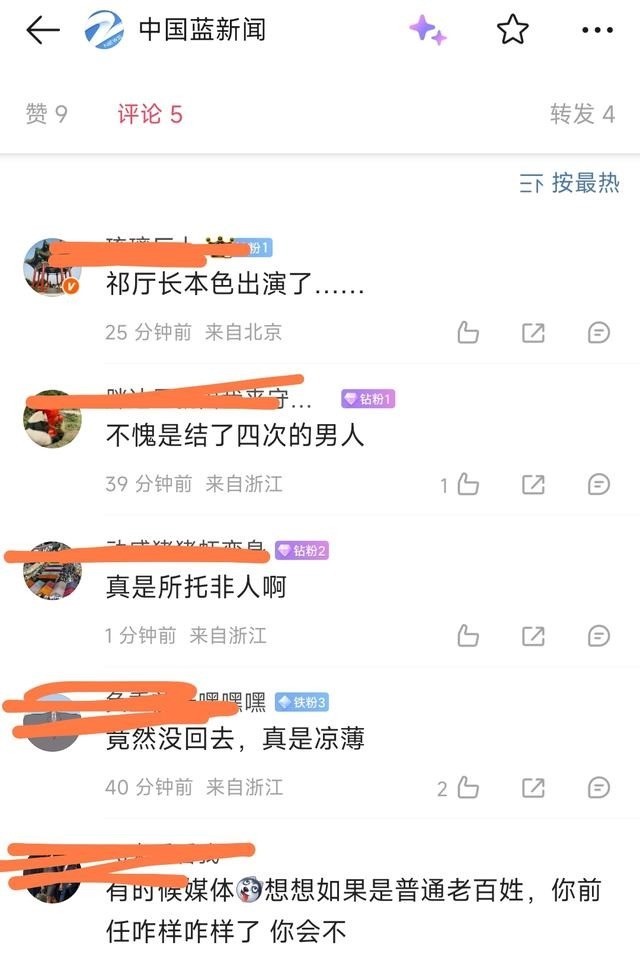Go back using the top-left arrow
The width and height of the screenshot is (640, 960).
point(43,31)
